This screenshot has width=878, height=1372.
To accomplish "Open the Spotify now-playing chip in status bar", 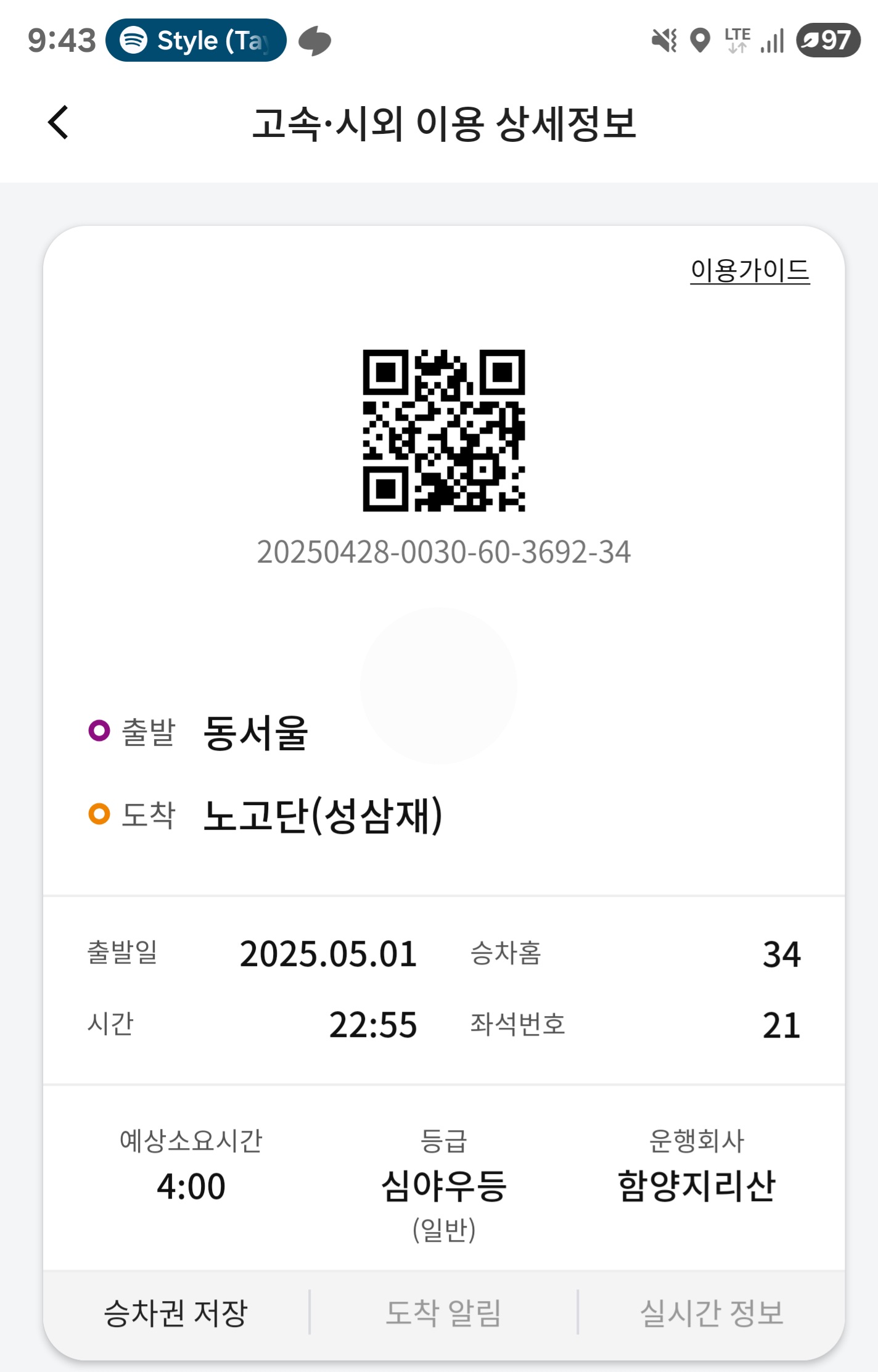I will [196, 41].
